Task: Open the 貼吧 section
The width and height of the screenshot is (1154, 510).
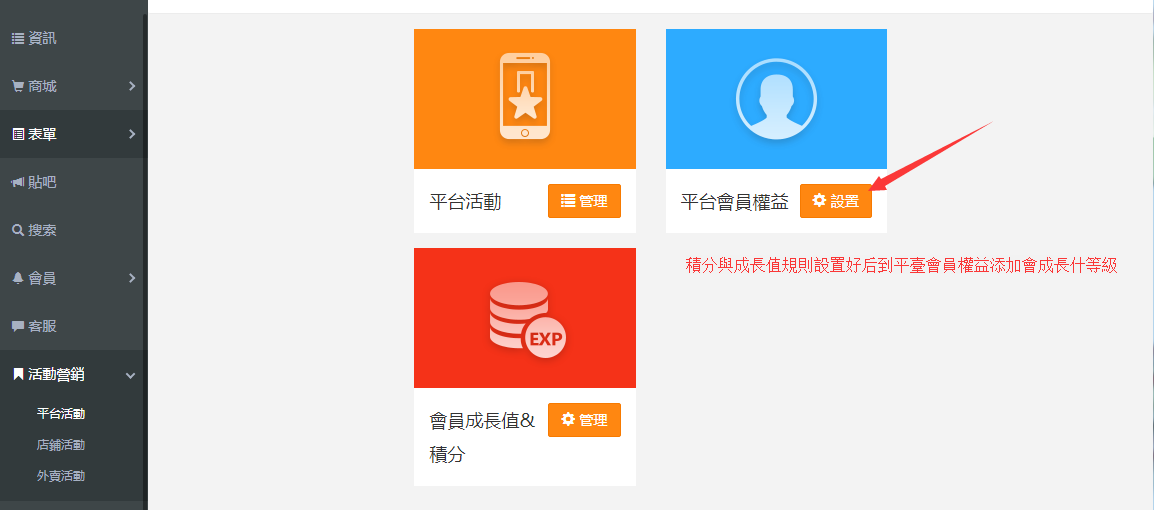Action: click(x=42, y=182)
